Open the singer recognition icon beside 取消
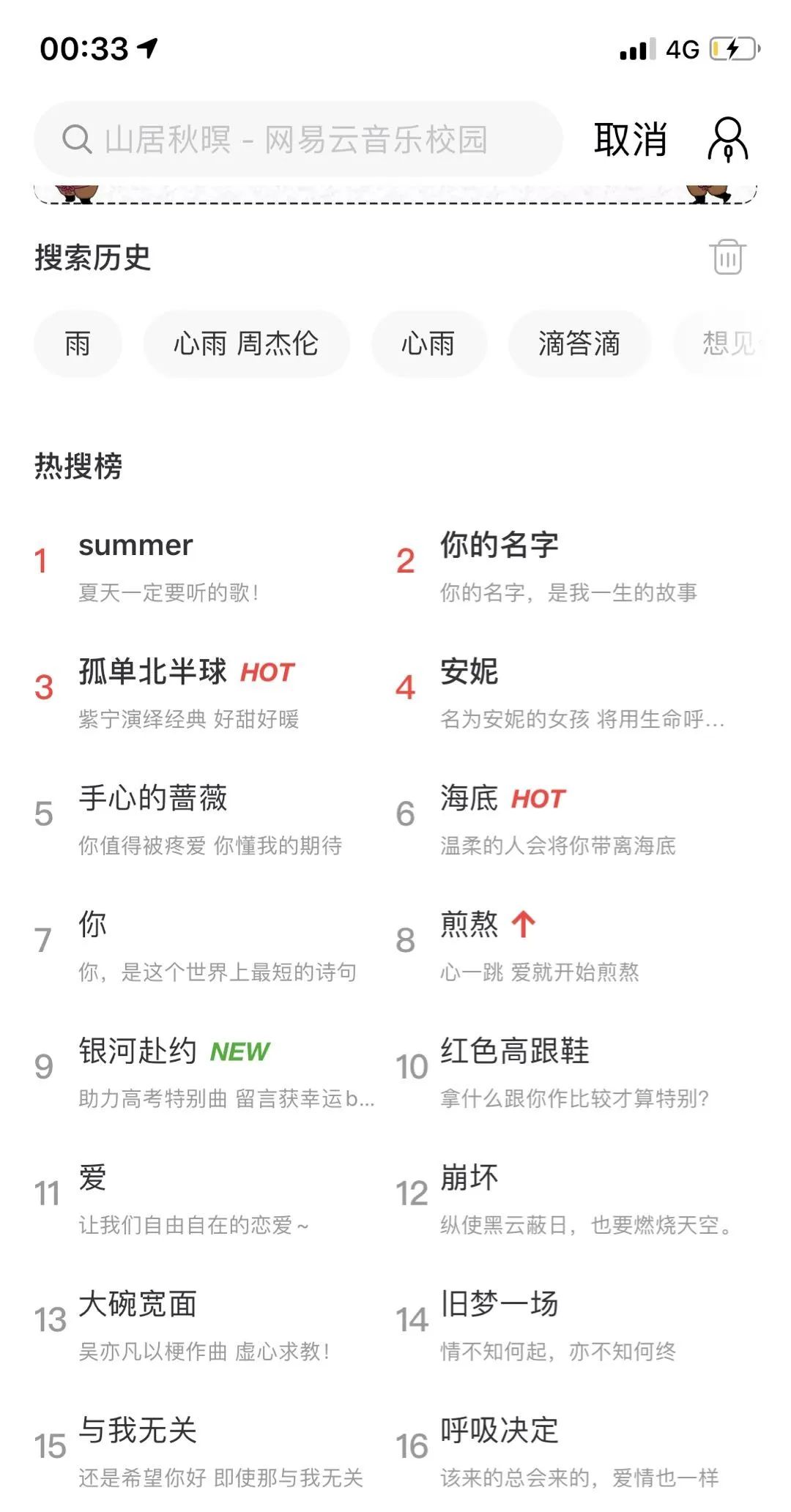 (x=727, y=139)
